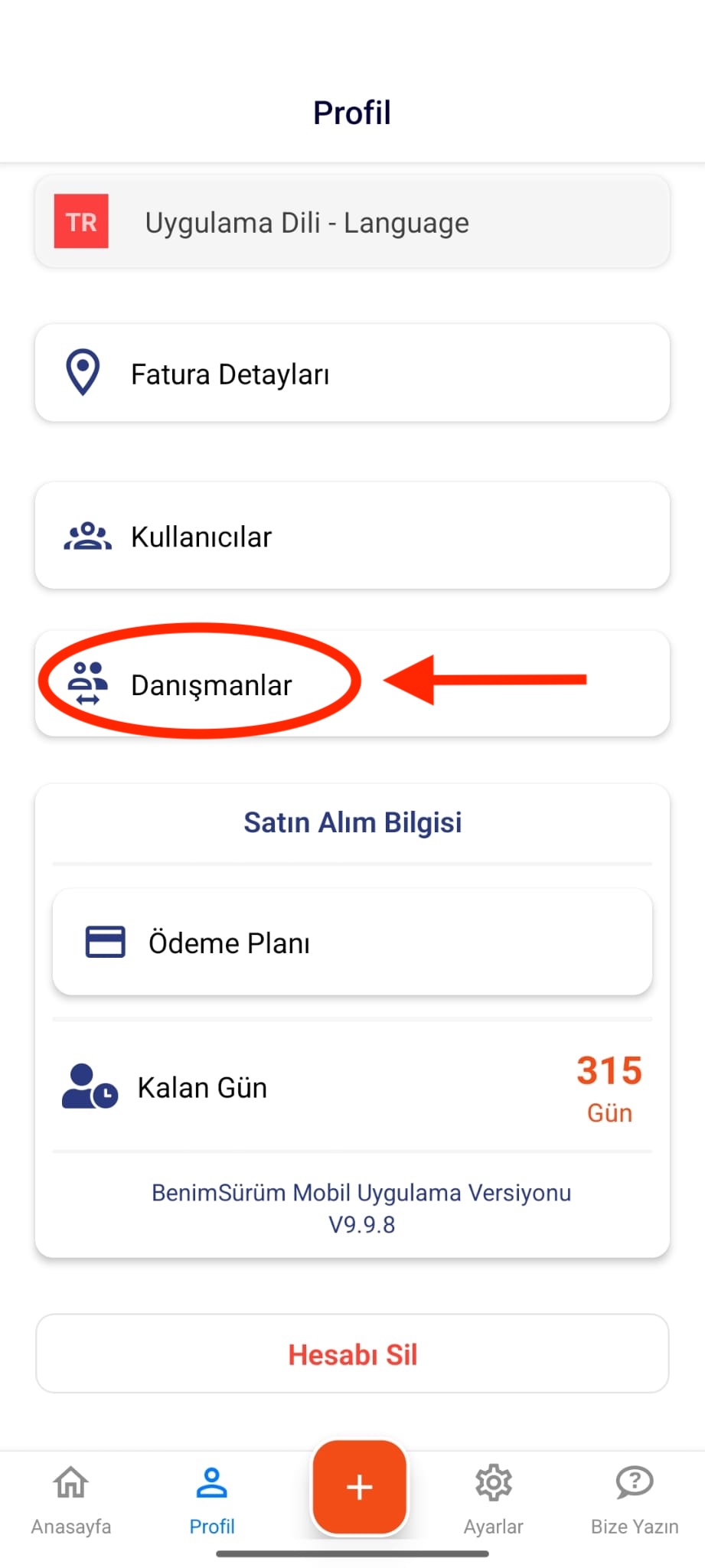The width and height of the screenshot is (705, 1568).
Task: Select the Profil tab
Action: (212, 1499)
